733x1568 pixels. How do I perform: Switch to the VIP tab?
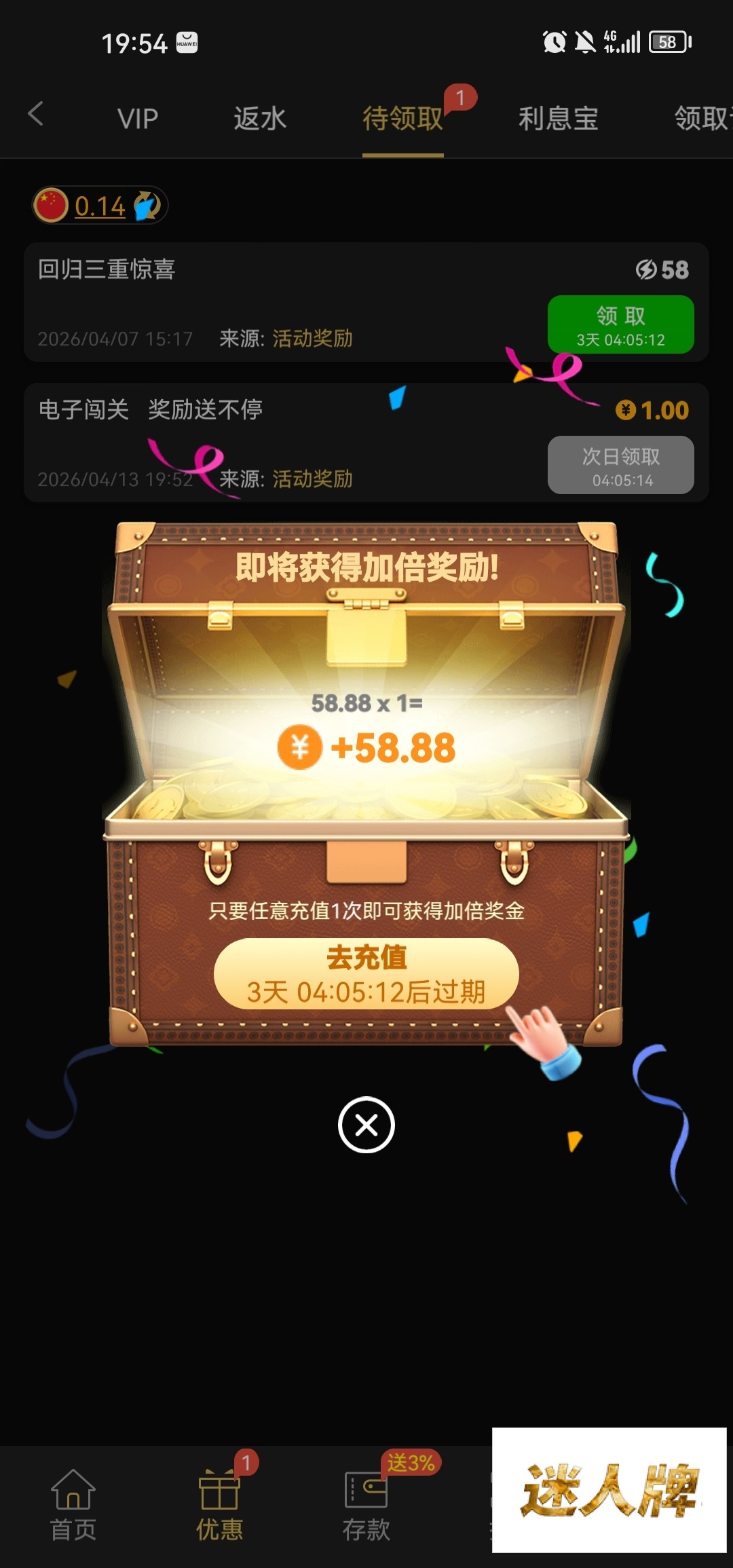click(x=138, y=119)
